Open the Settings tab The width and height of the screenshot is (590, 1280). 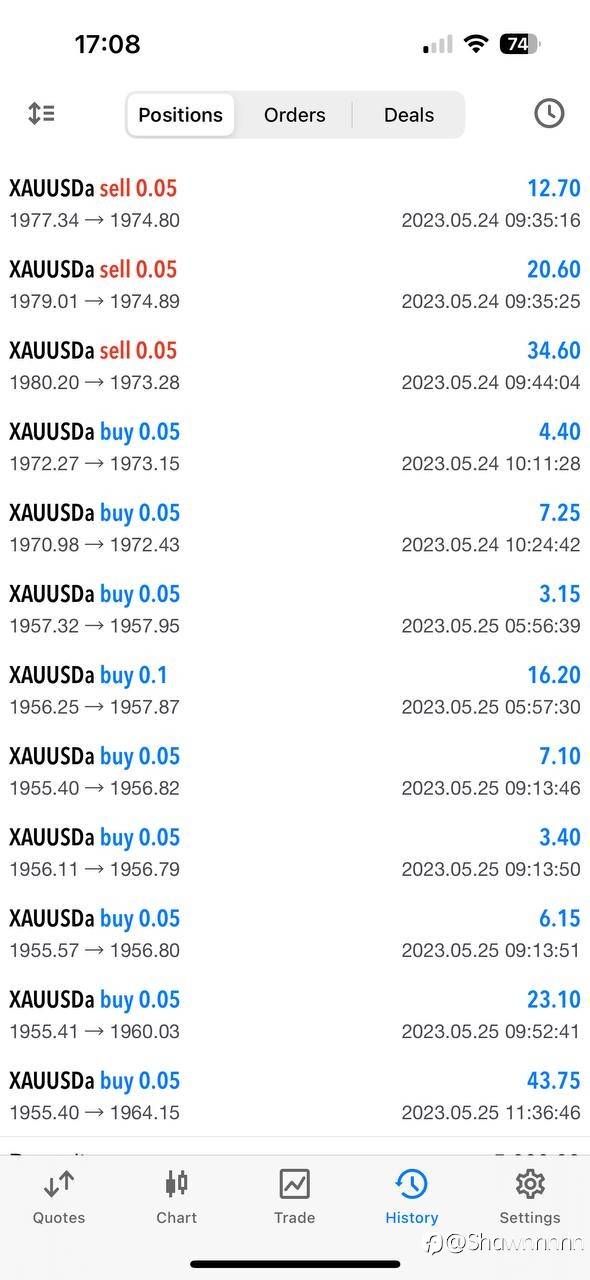coord(529,1197)
